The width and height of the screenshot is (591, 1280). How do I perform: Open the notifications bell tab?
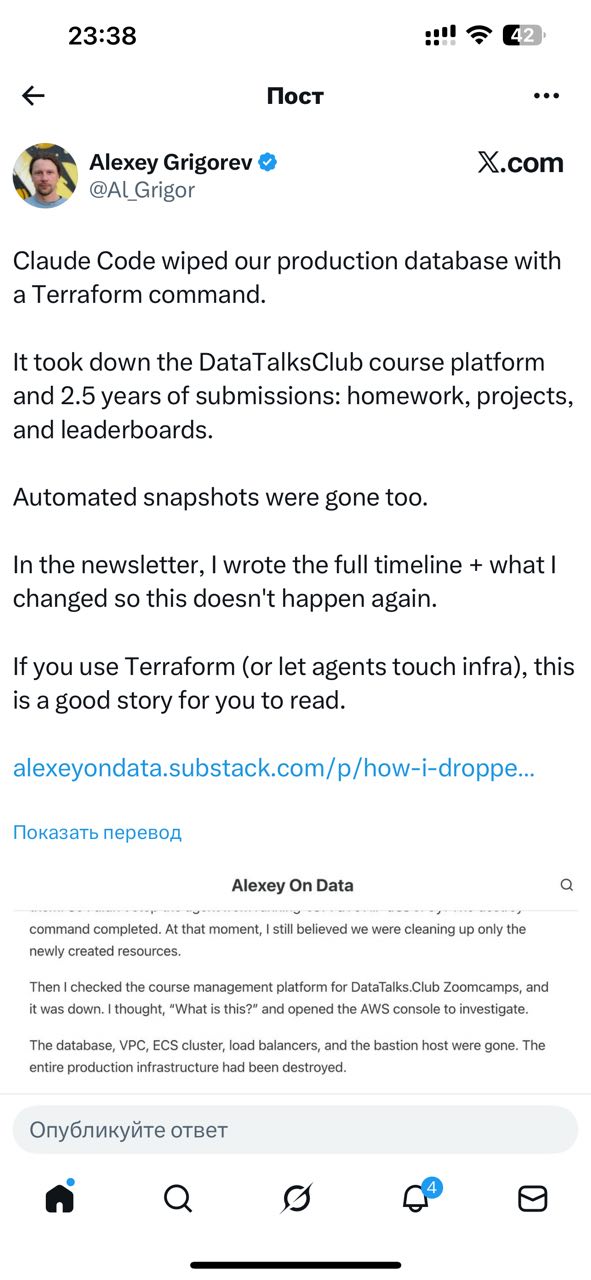tap(416, 1196)
